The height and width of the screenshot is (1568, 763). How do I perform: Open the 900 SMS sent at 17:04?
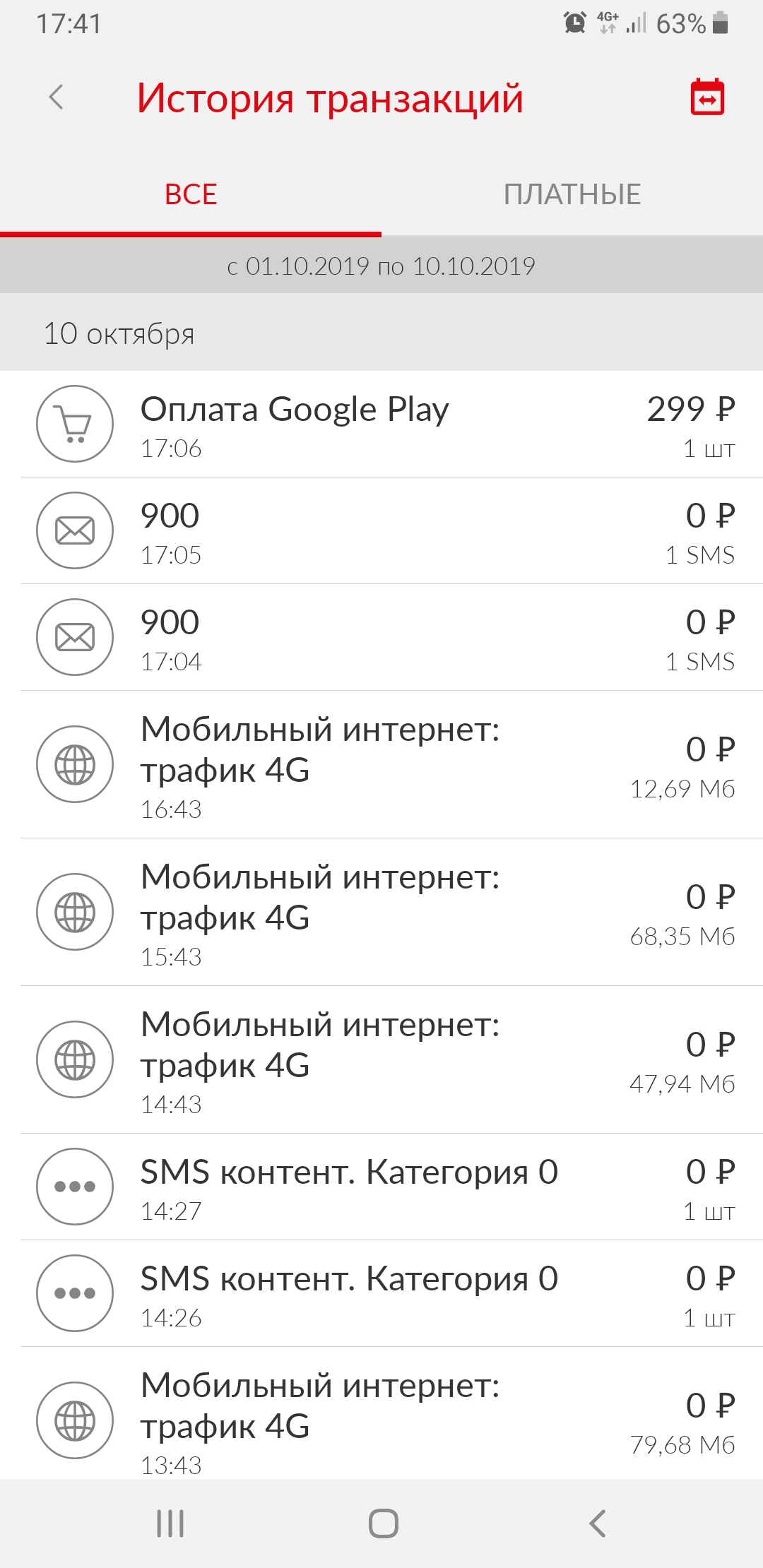[381, 638]
